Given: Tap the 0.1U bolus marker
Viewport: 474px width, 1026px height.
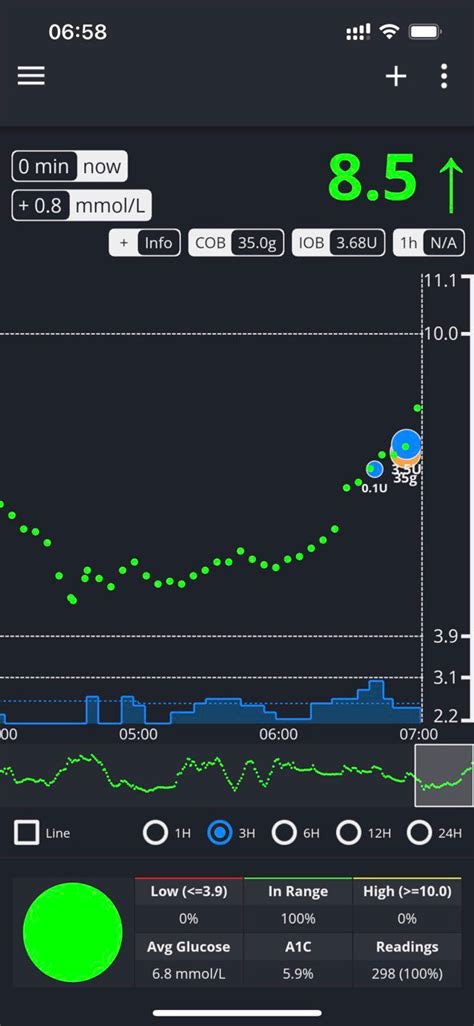Looking at the screenshot, I should [374, 469].
